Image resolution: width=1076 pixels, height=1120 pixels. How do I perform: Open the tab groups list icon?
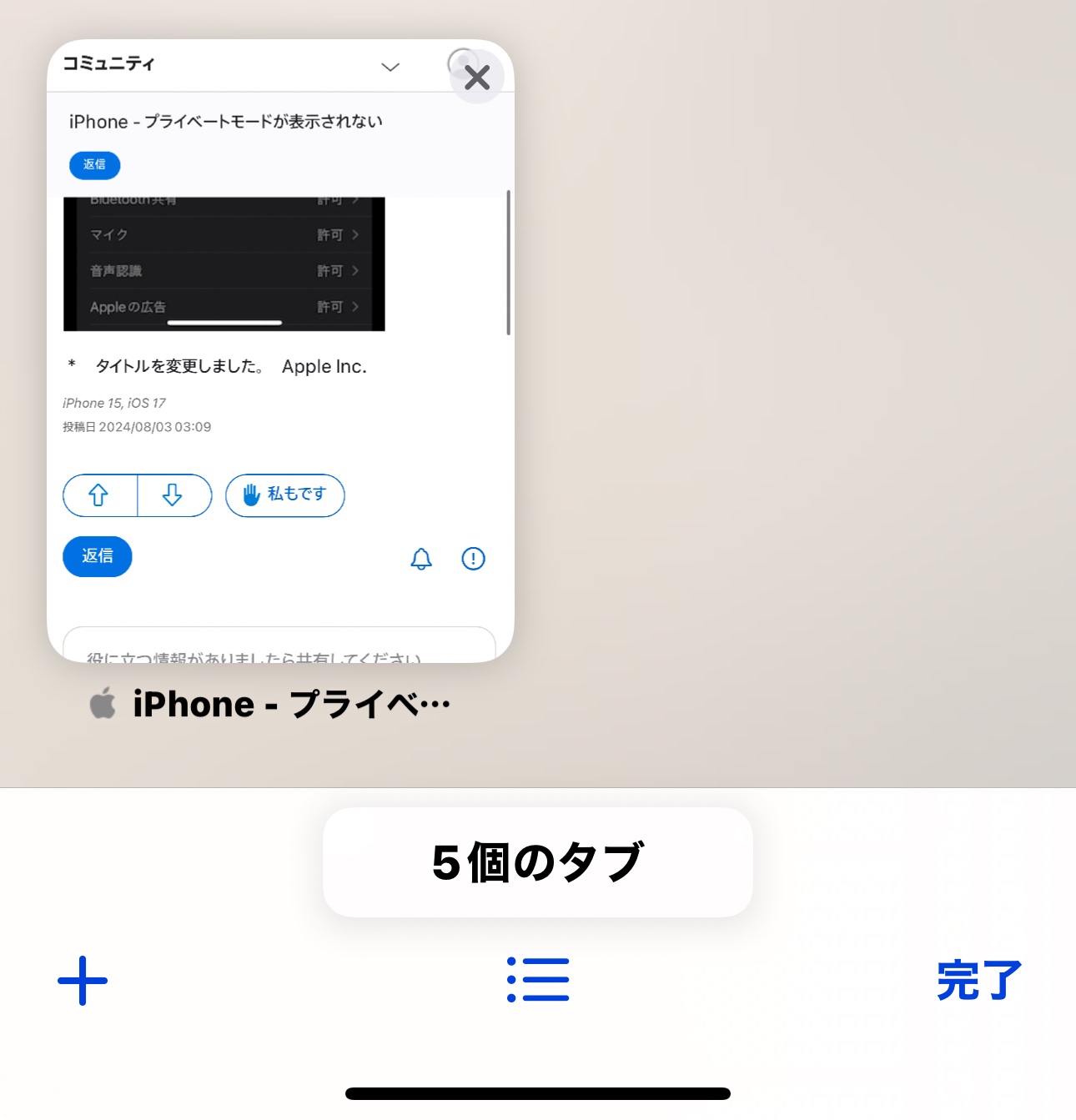(x=538, y=980)
